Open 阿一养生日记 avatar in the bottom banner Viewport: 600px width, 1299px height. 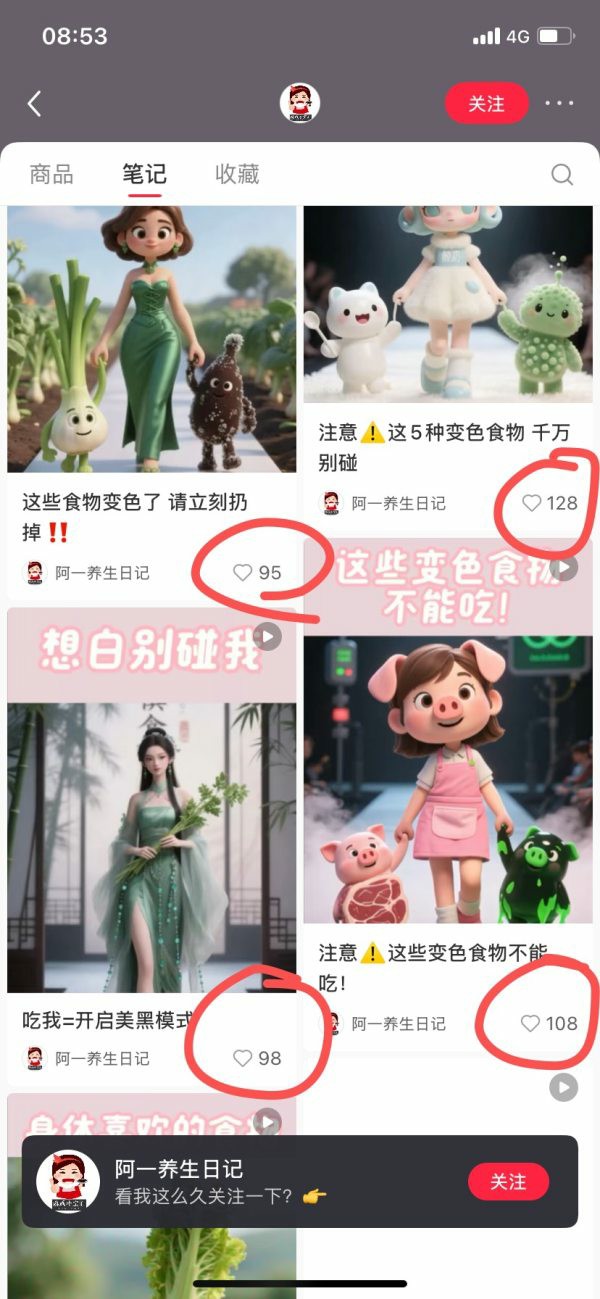[68, 1182]
